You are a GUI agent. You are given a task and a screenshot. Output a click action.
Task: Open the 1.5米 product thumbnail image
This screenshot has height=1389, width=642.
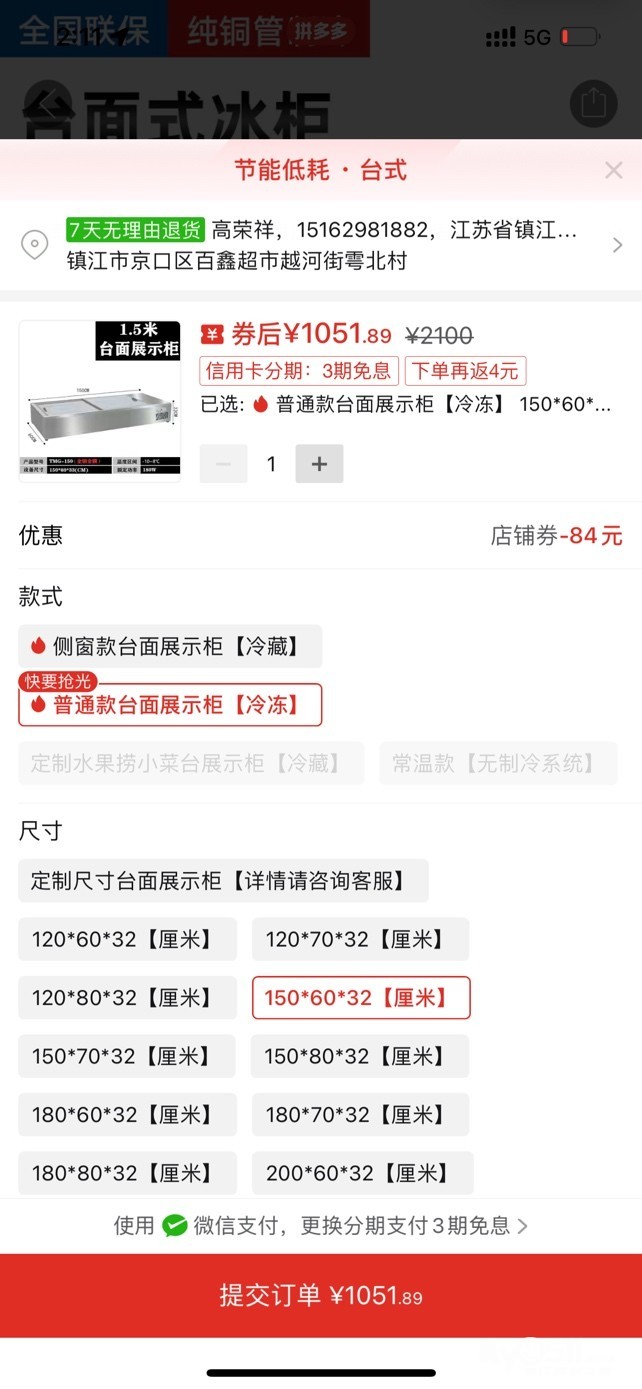(x=100, y=401)
